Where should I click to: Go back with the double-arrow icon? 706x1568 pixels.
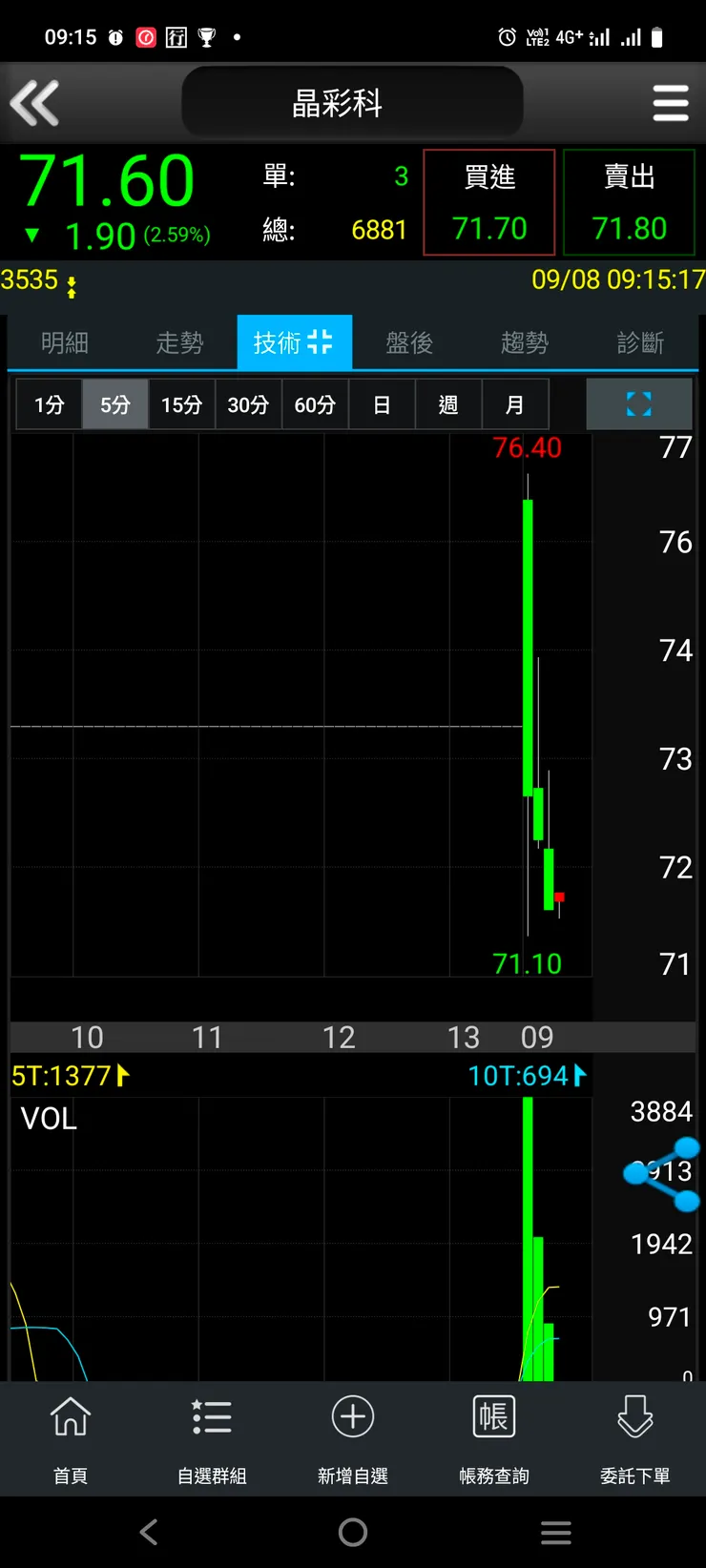pos(34,103)
